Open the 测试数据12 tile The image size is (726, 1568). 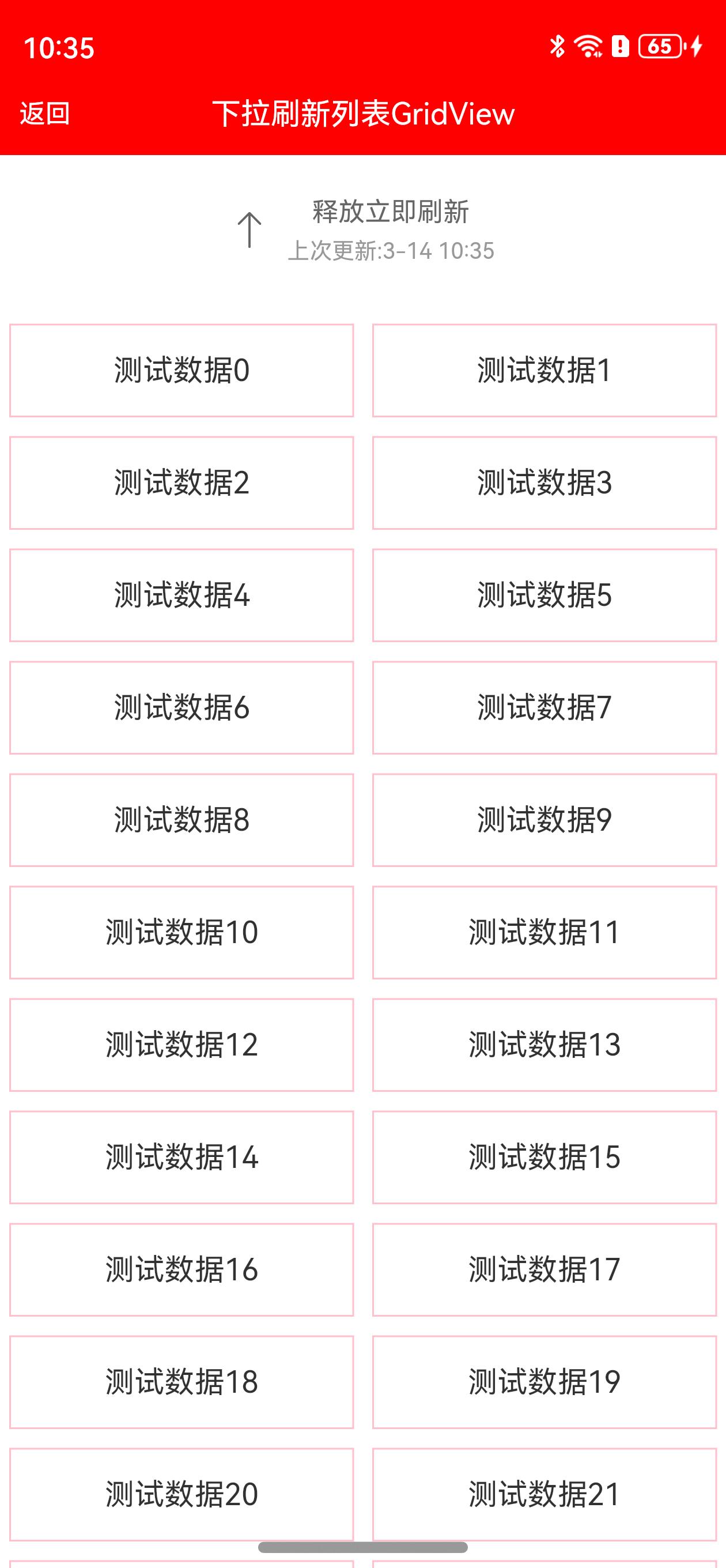[x=181, y=1045]
